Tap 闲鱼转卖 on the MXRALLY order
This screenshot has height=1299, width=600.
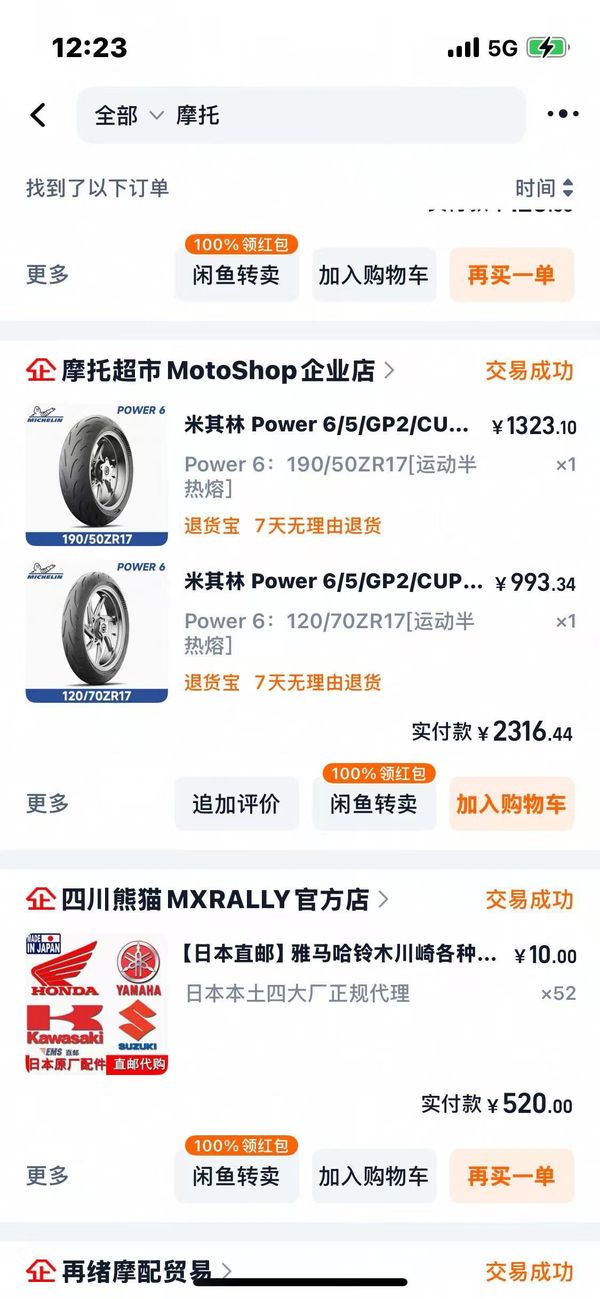point(236,1176)
